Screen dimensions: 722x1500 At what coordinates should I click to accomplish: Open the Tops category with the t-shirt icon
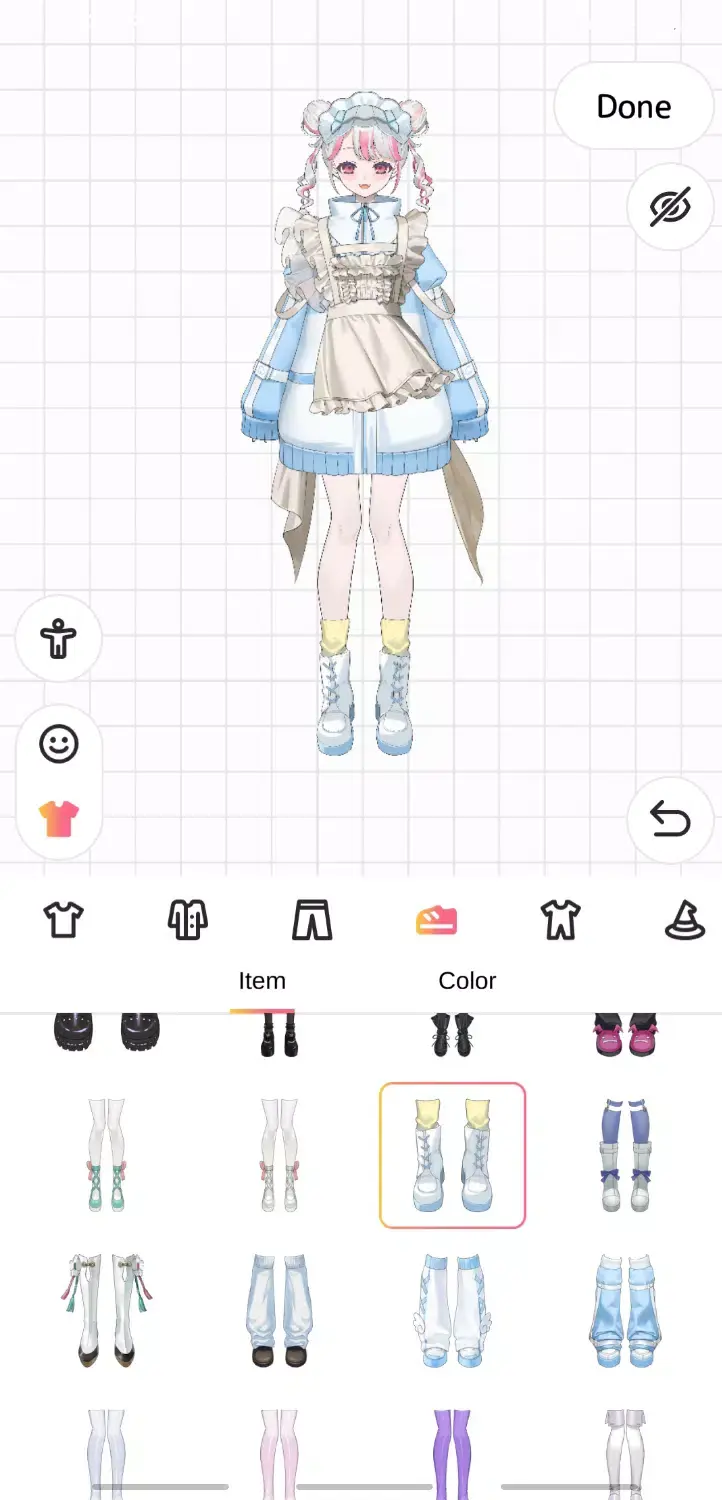(x=63, y=920)
